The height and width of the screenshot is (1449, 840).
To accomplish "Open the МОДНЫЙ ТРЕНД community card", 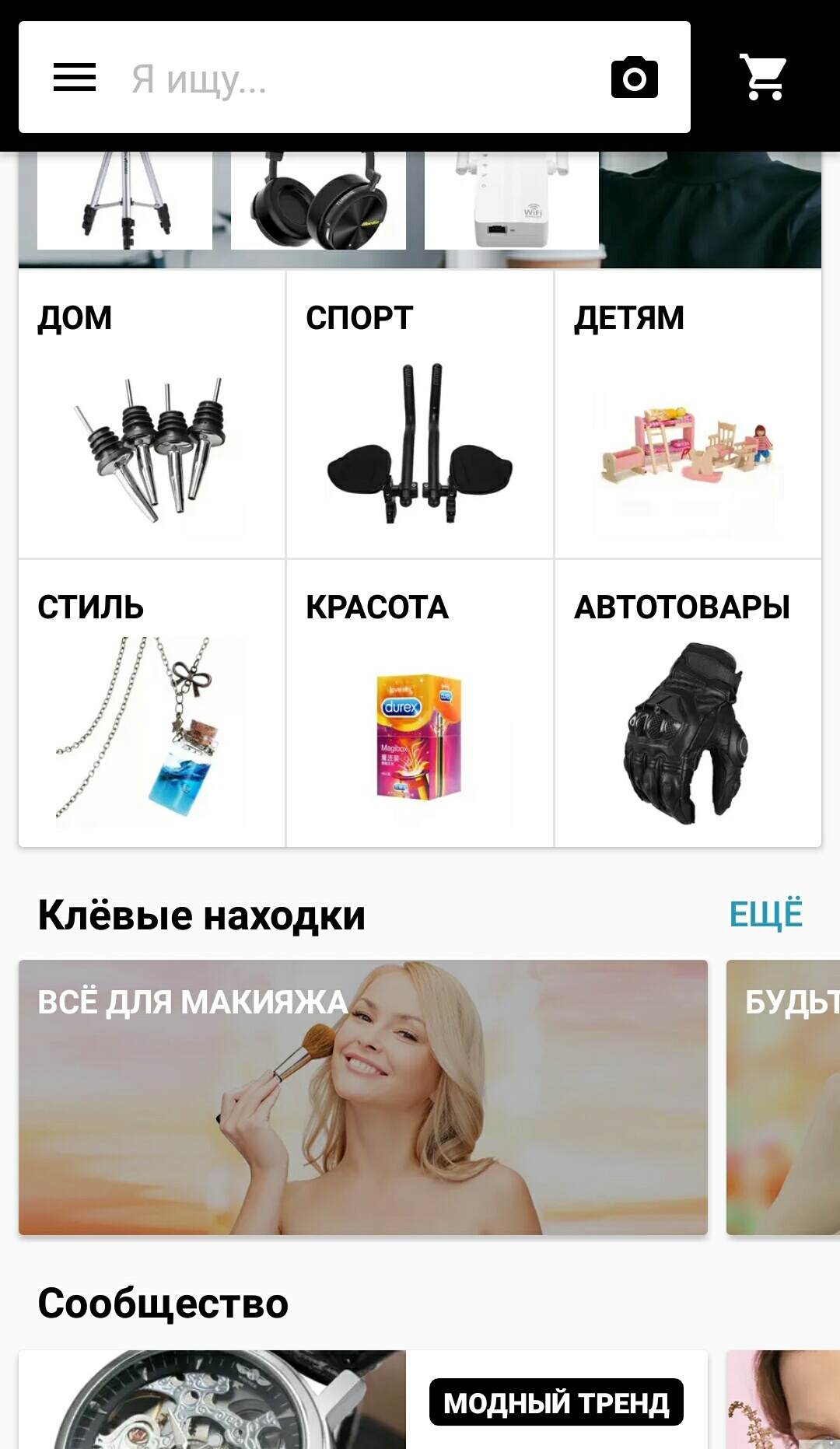I will (556, 1402).
